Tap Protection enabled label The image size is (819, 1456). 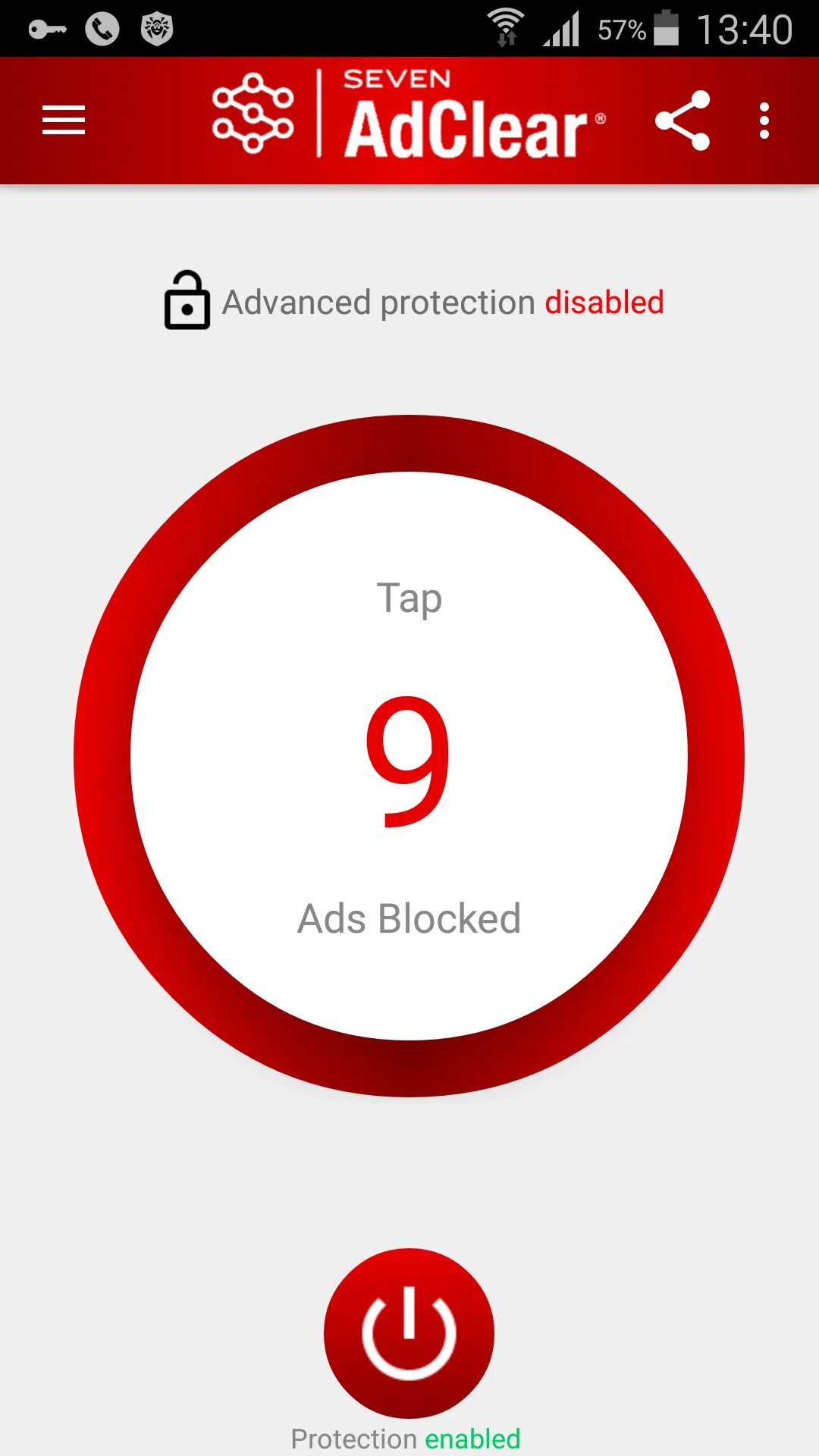(x=408, y=1439)
